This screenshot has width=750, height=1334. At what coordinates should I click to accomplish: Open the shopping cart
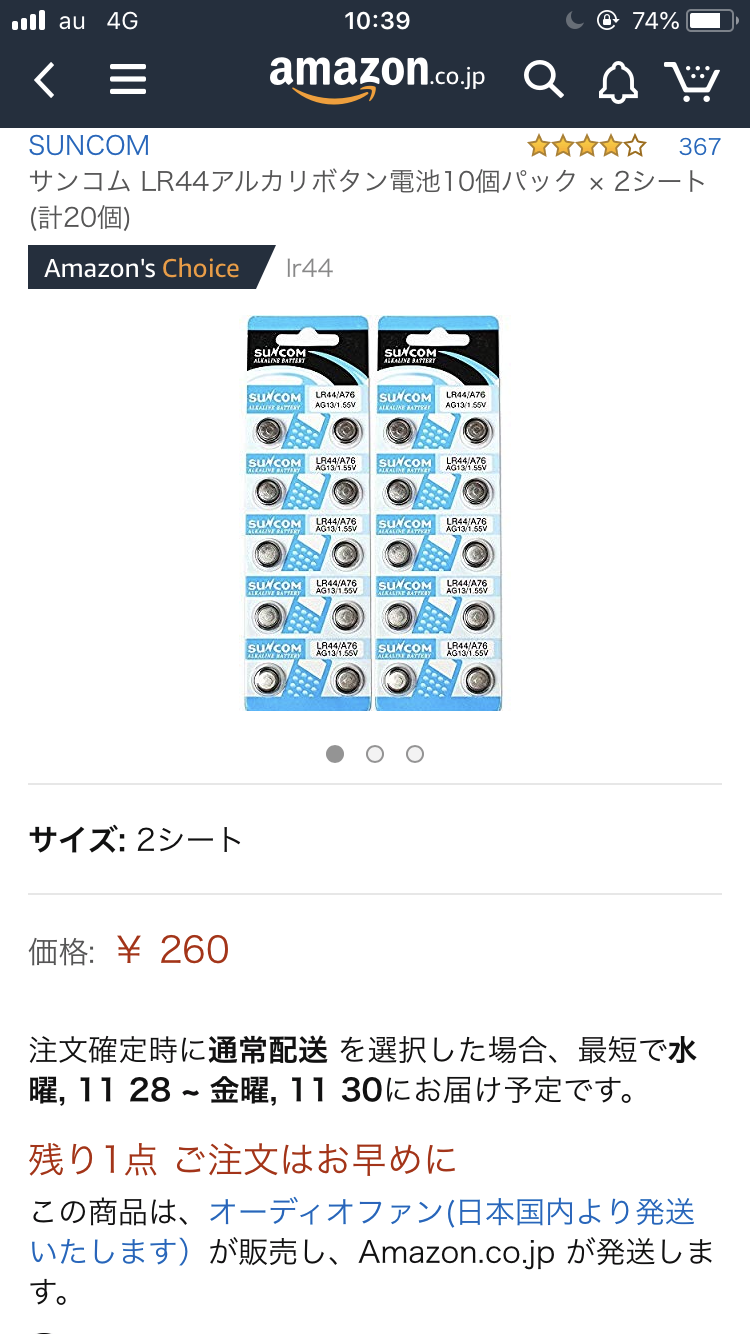click(x=692, y=79)
